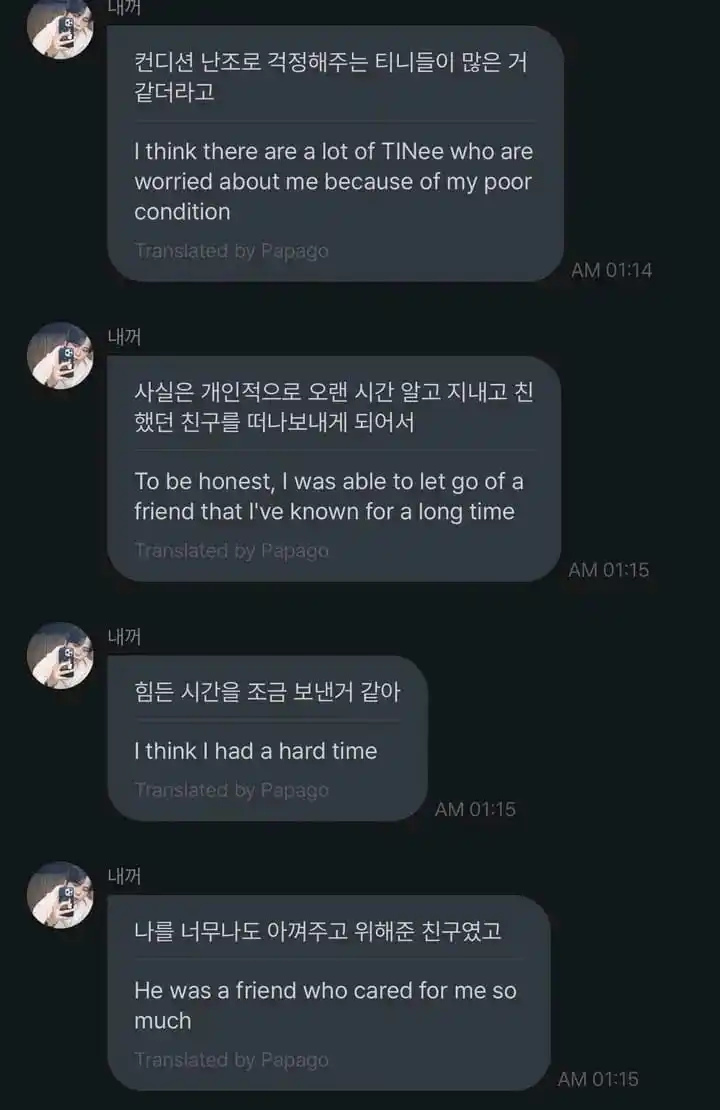
Task: Open avatar beside 'cared for me so much' message
Action: (x=60, y=895)
